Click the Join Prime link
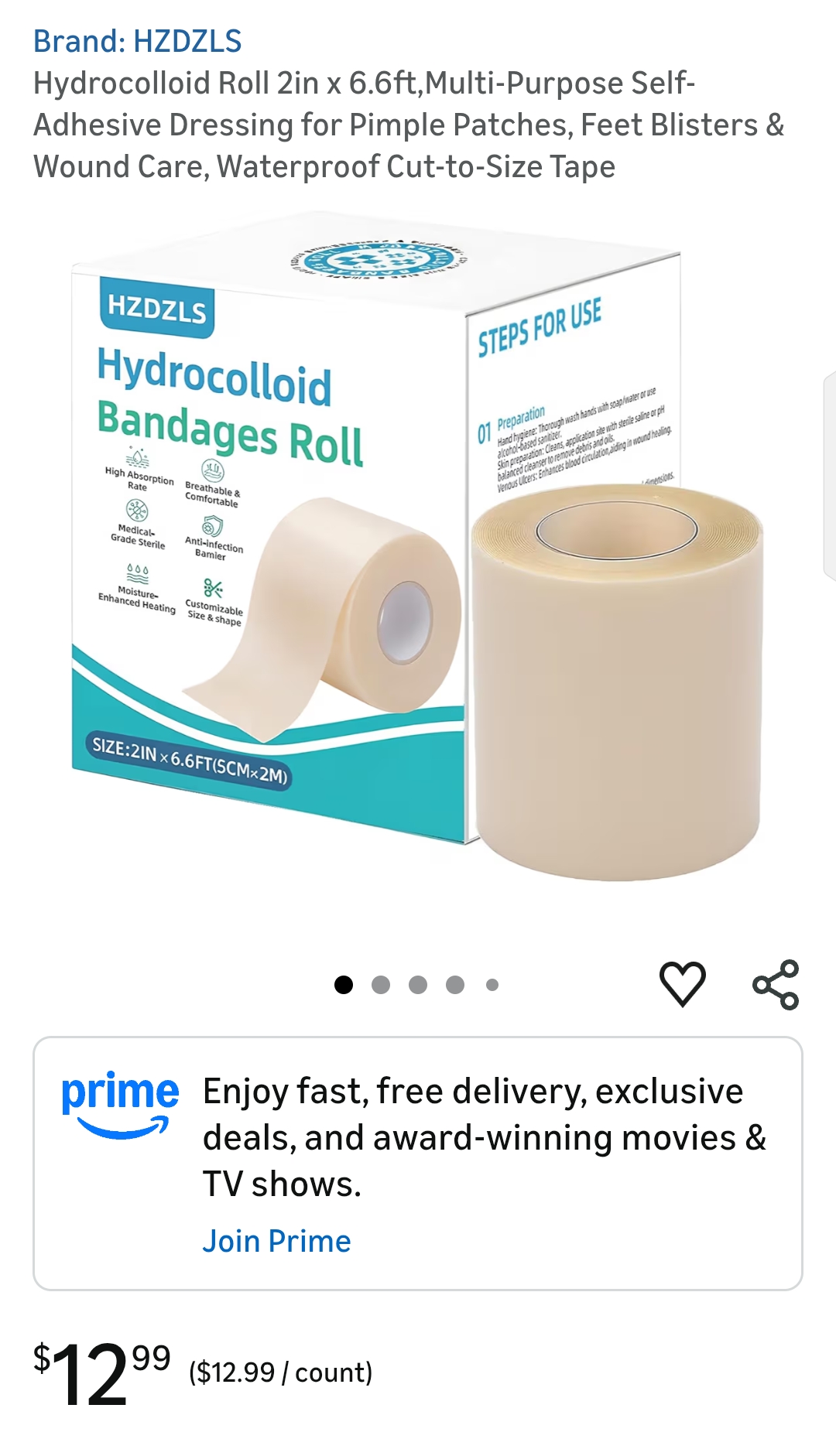 pyautogui.click(x=276, y=1241)
